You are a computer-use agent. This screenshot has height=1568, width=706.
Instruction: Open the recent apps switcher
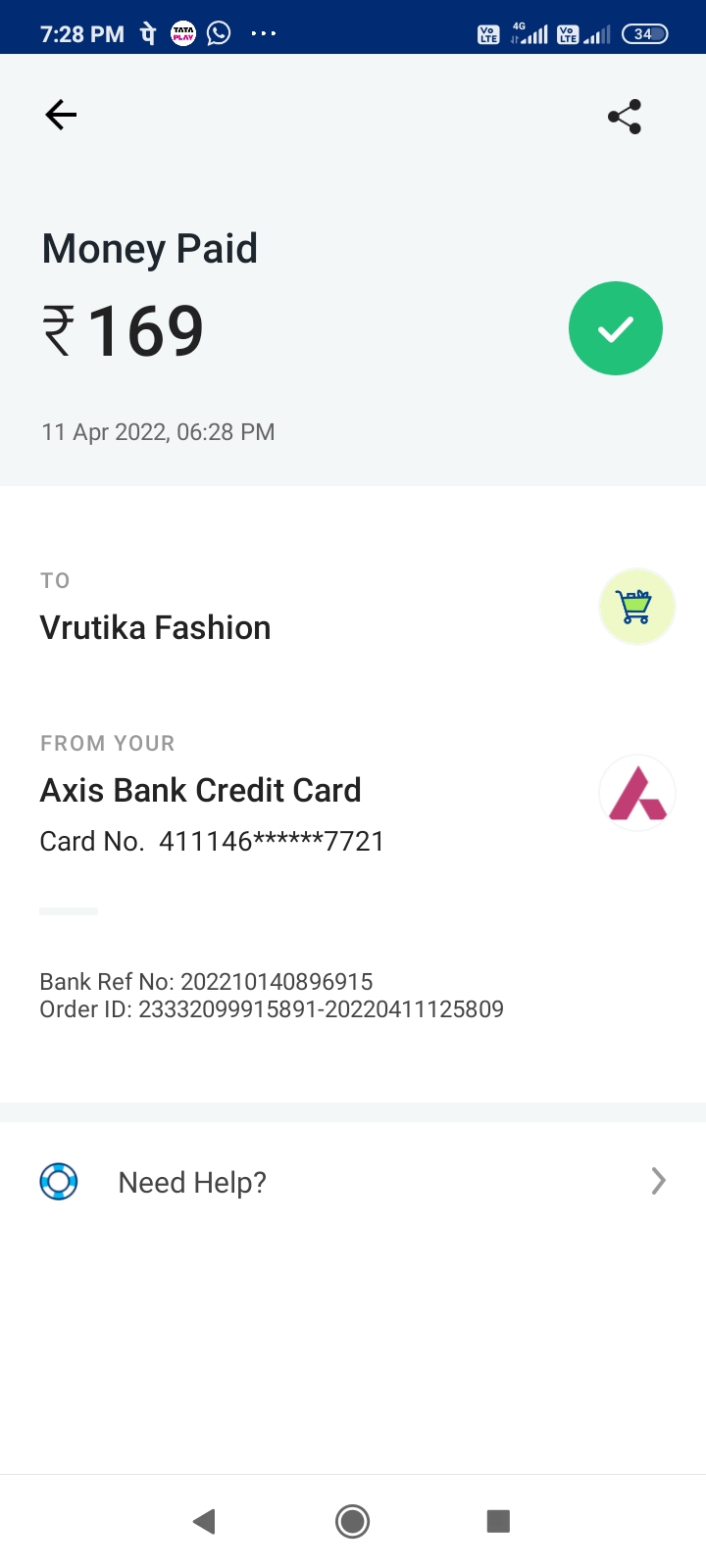click(498, 1521)
